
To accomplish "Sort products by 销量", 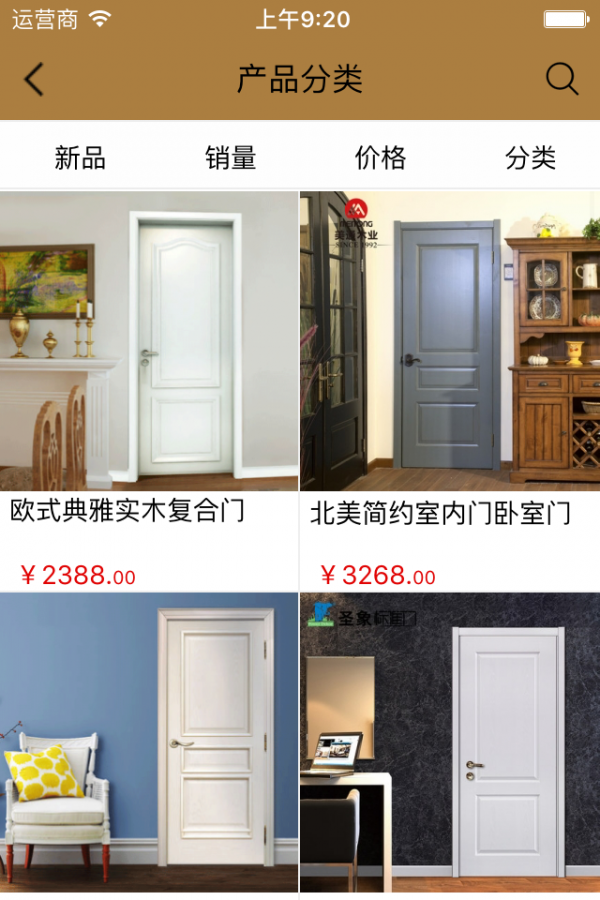I will point(231,158).
